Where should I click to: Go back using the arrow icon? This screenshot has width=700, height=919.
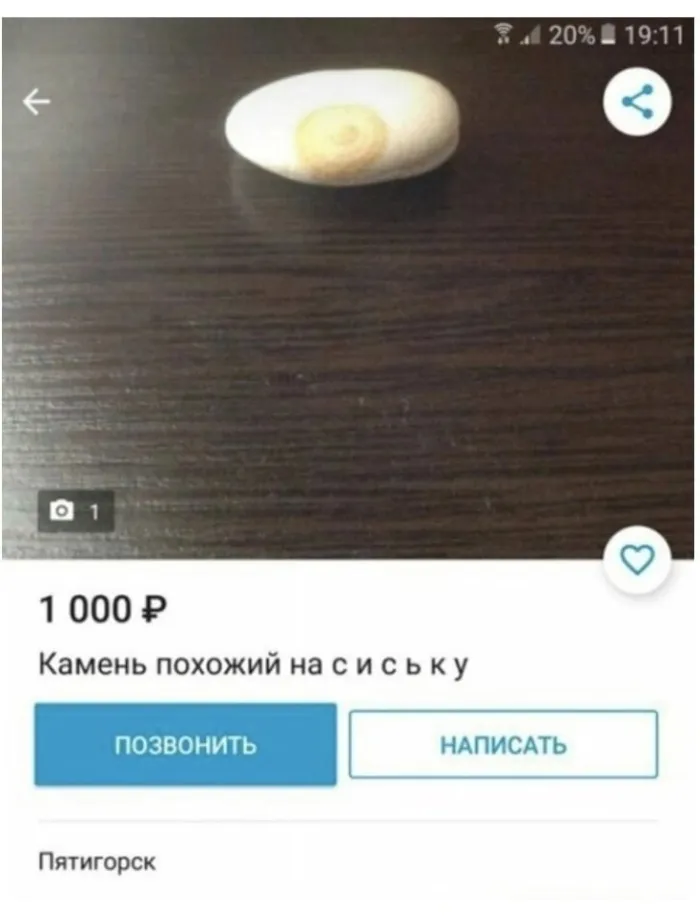[37, 102]
